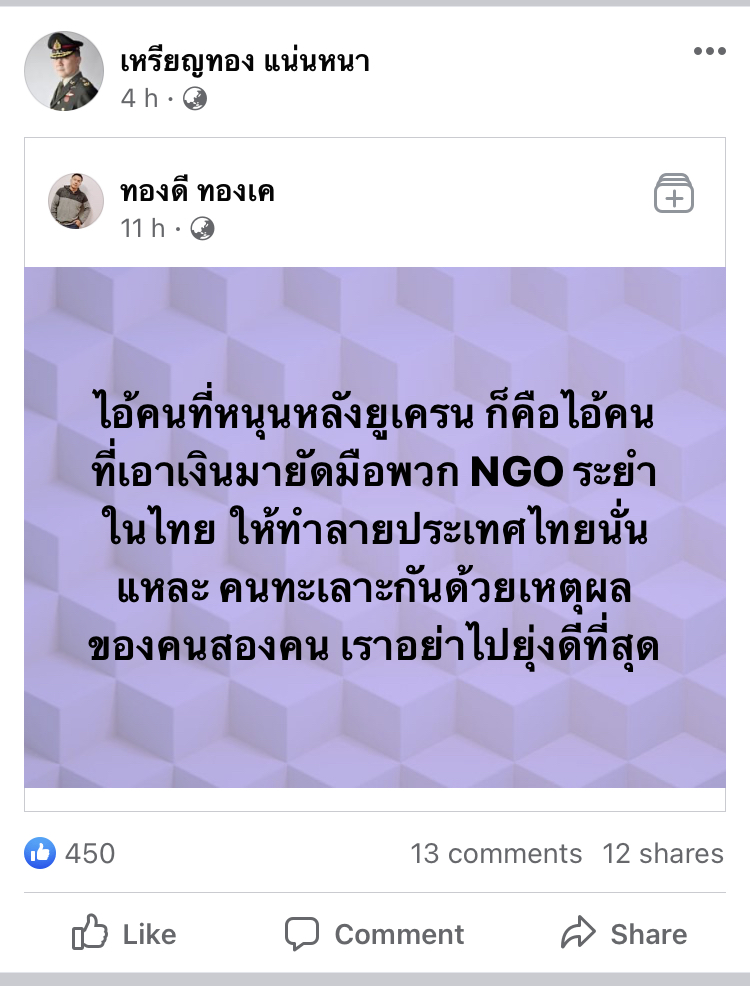Open ทองดี ทองเค's profile picture
This screenshot has height=986, width=750.
76,202
